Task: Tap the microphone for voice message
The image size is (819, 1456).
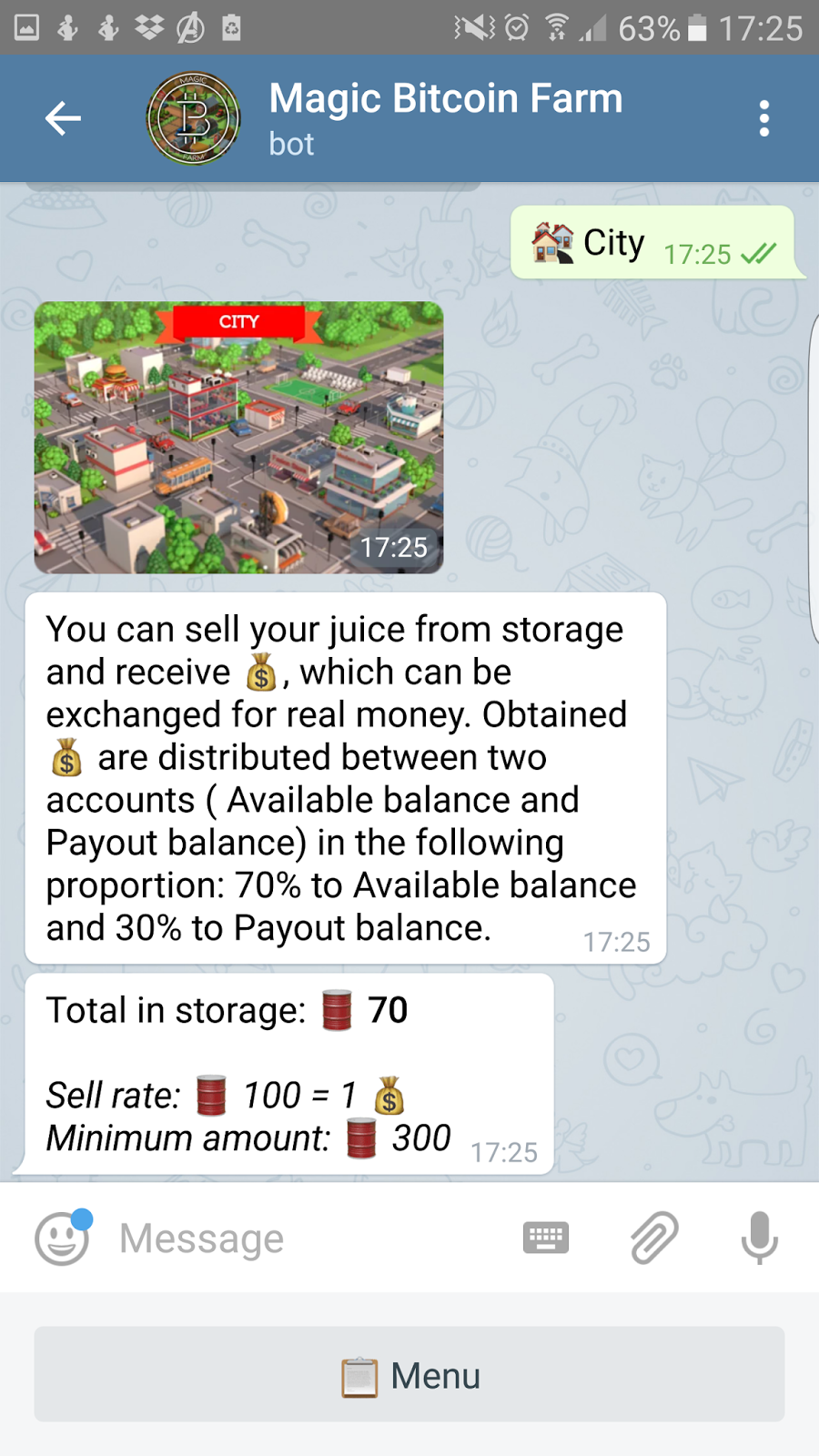Action: coord(759,1238)
